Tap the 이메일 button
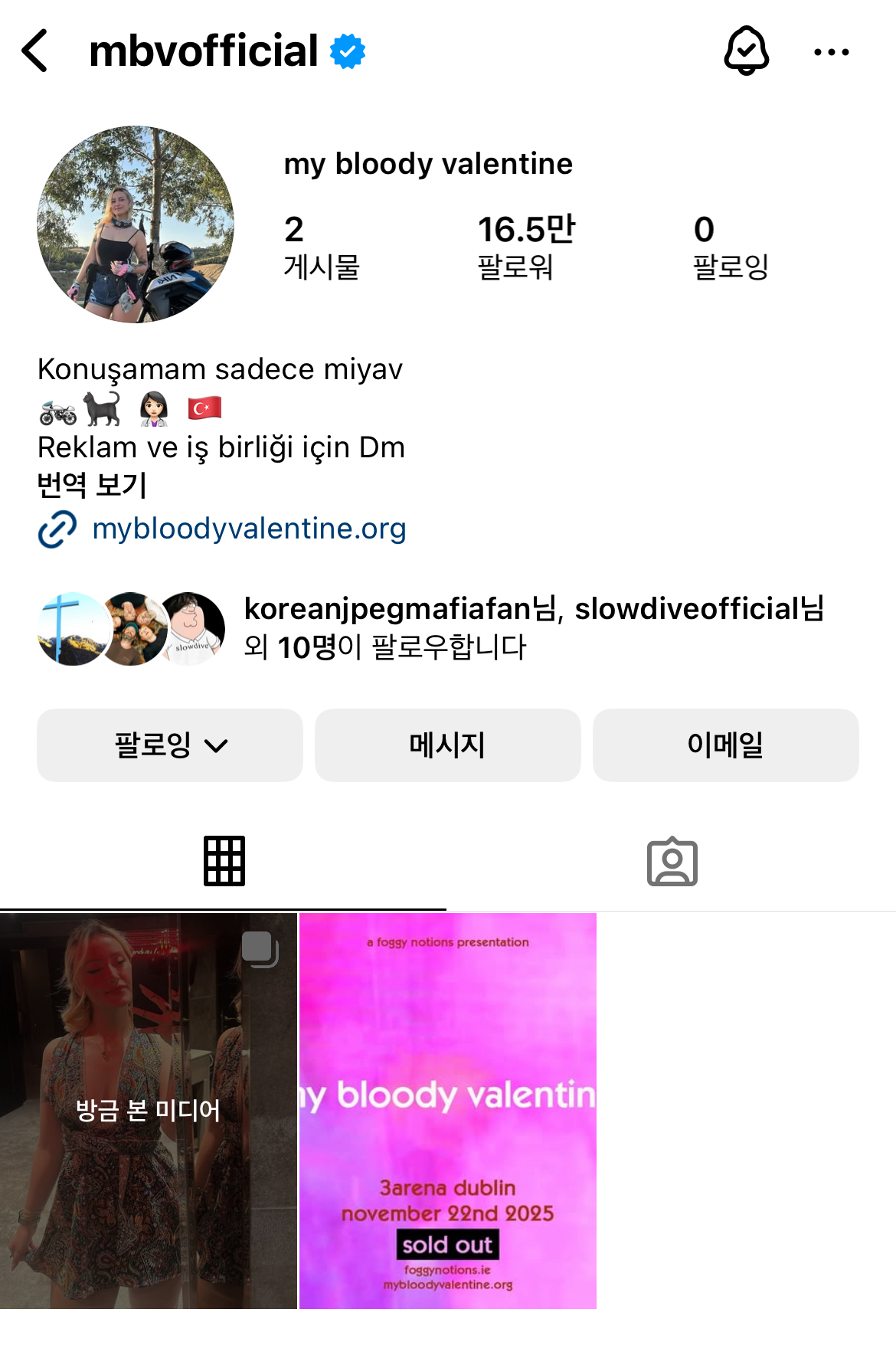 (725, 745)
